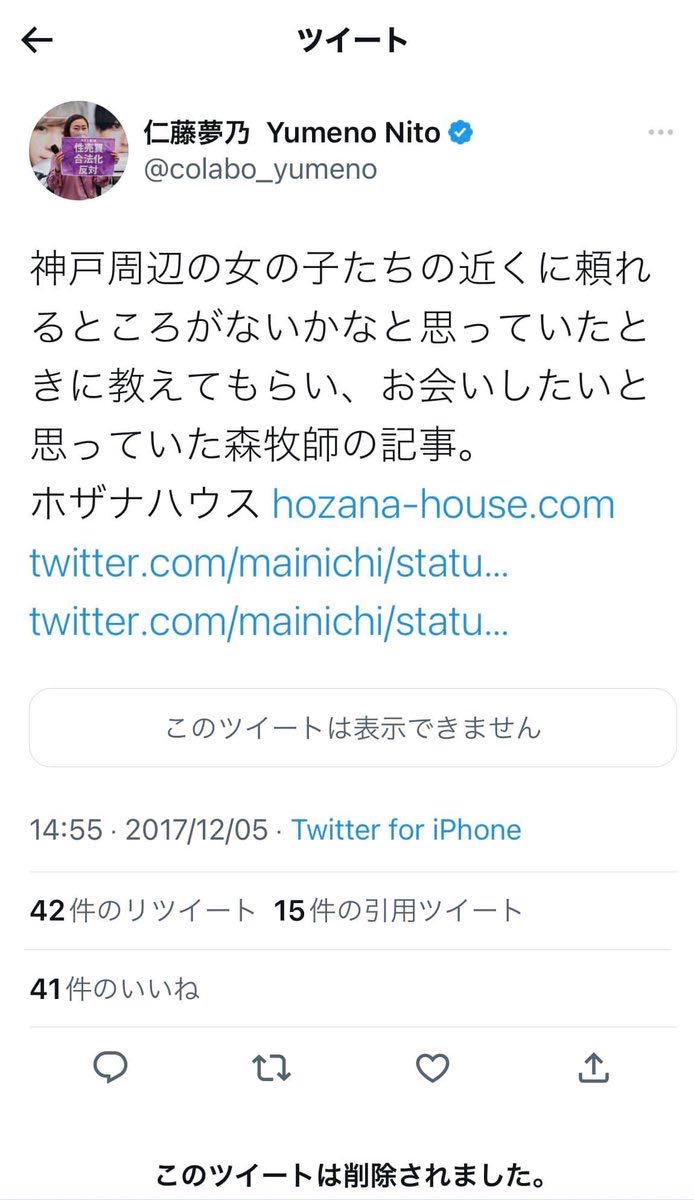Tap the unavailable quoted tweet card
The height and width of the screenshot is (1200, 694).
pyautogui.click(x=352, y=727)
